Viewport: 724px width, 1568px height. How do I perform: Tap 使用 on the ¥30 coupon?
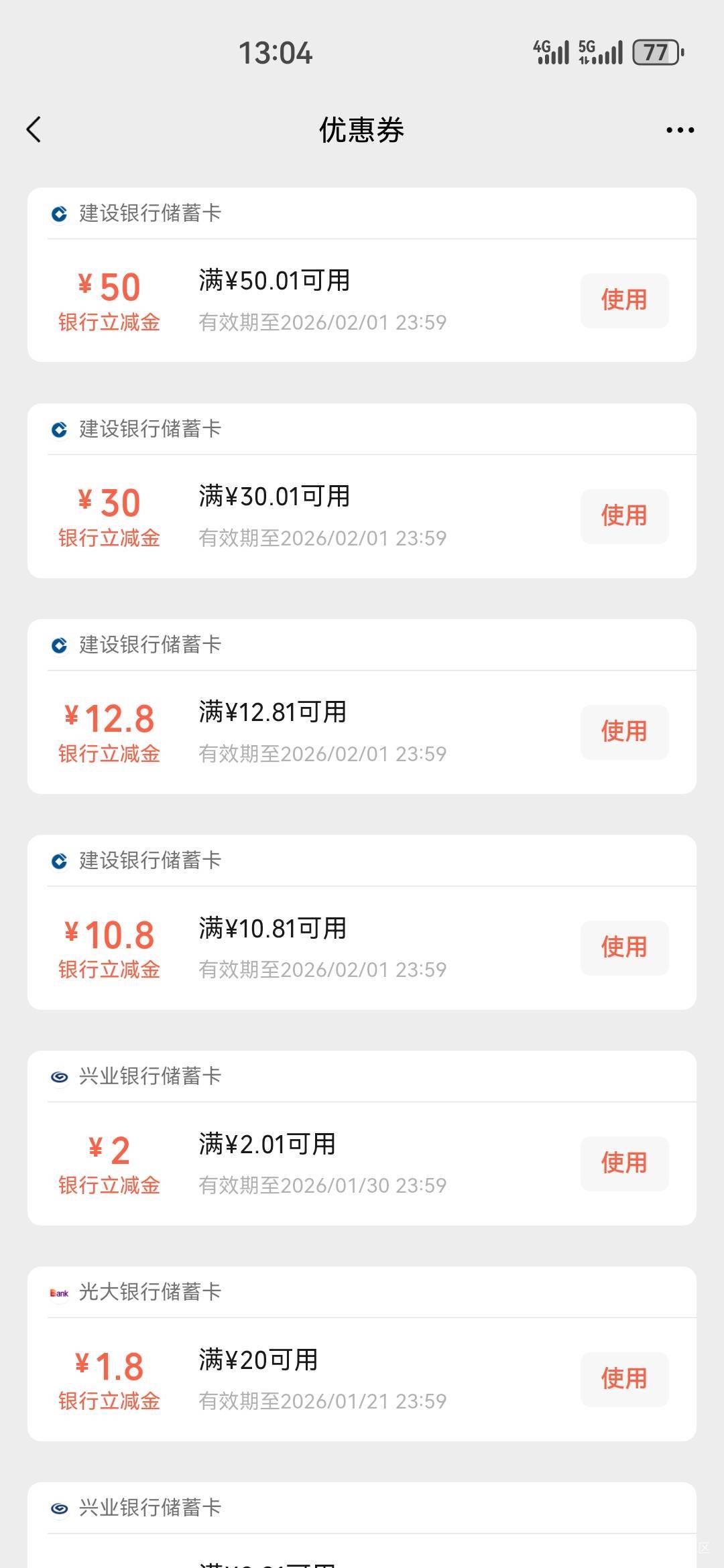coord(624,516)
